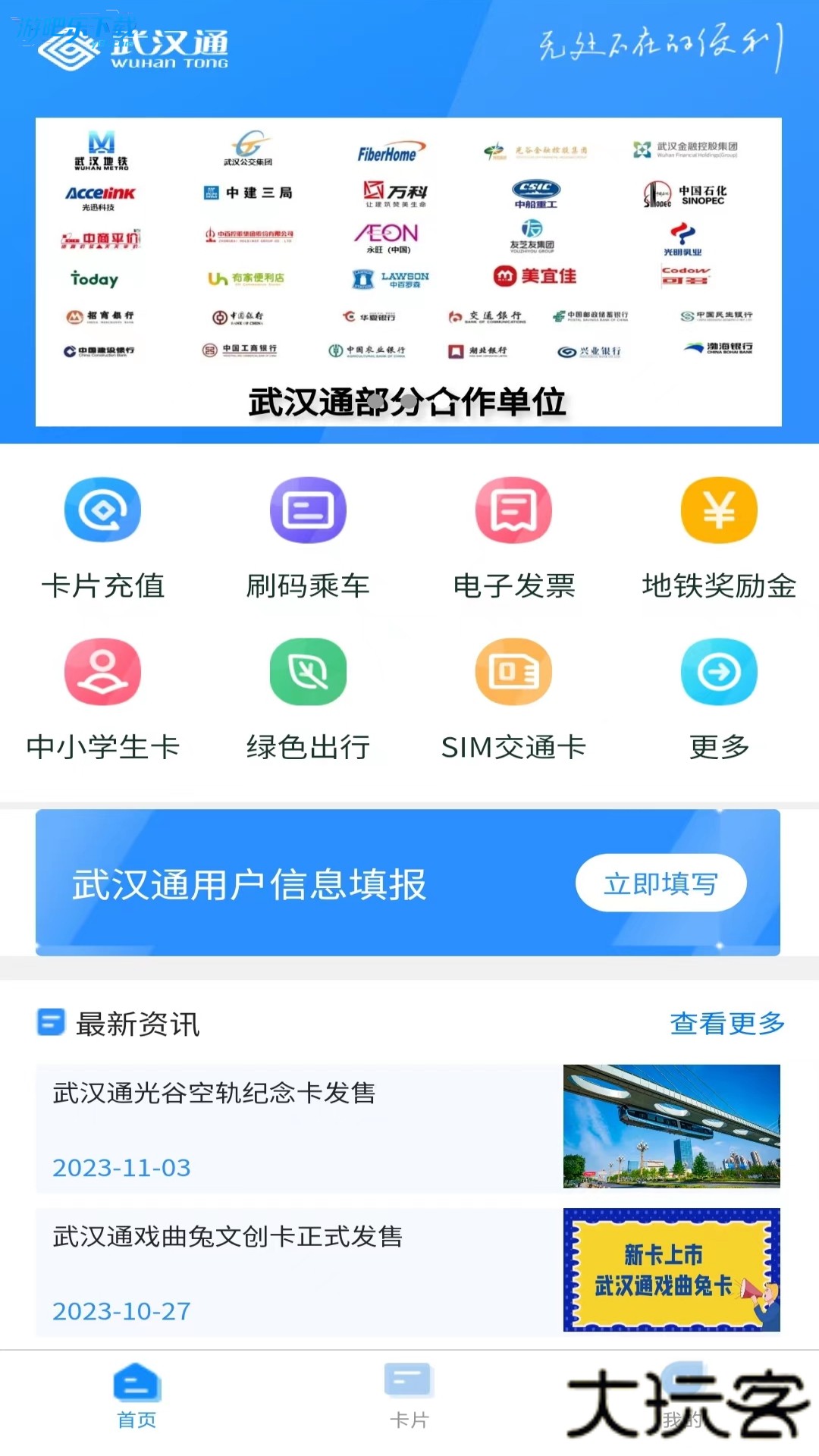Tap the 地铁奖励金 metro reward icon
This screenshot has height=1456, width=819.
pos(718,510)
